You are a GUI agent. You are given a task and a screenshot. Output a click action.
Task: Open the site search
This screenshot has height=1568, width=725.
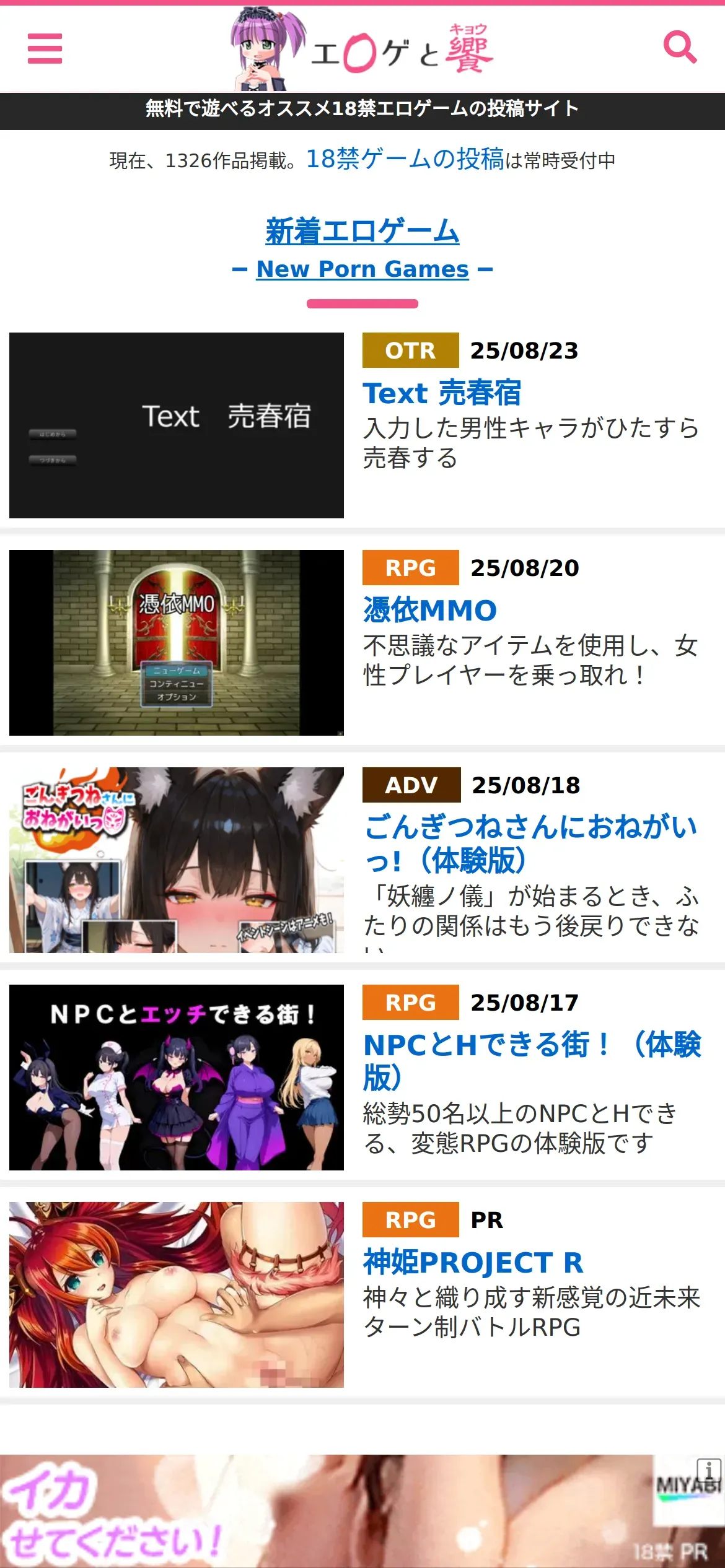click(680, 48)
